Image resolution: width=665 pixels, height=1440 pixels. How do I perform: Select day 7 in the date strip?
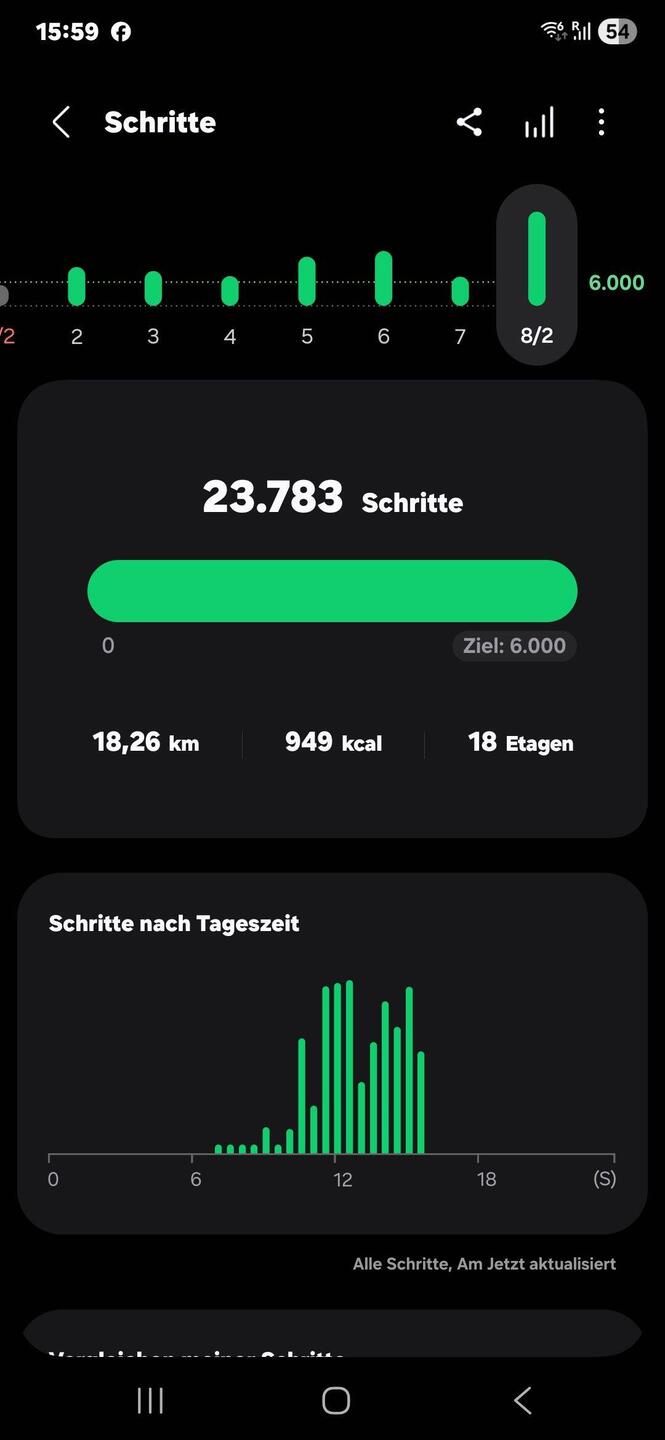(460, 300)
